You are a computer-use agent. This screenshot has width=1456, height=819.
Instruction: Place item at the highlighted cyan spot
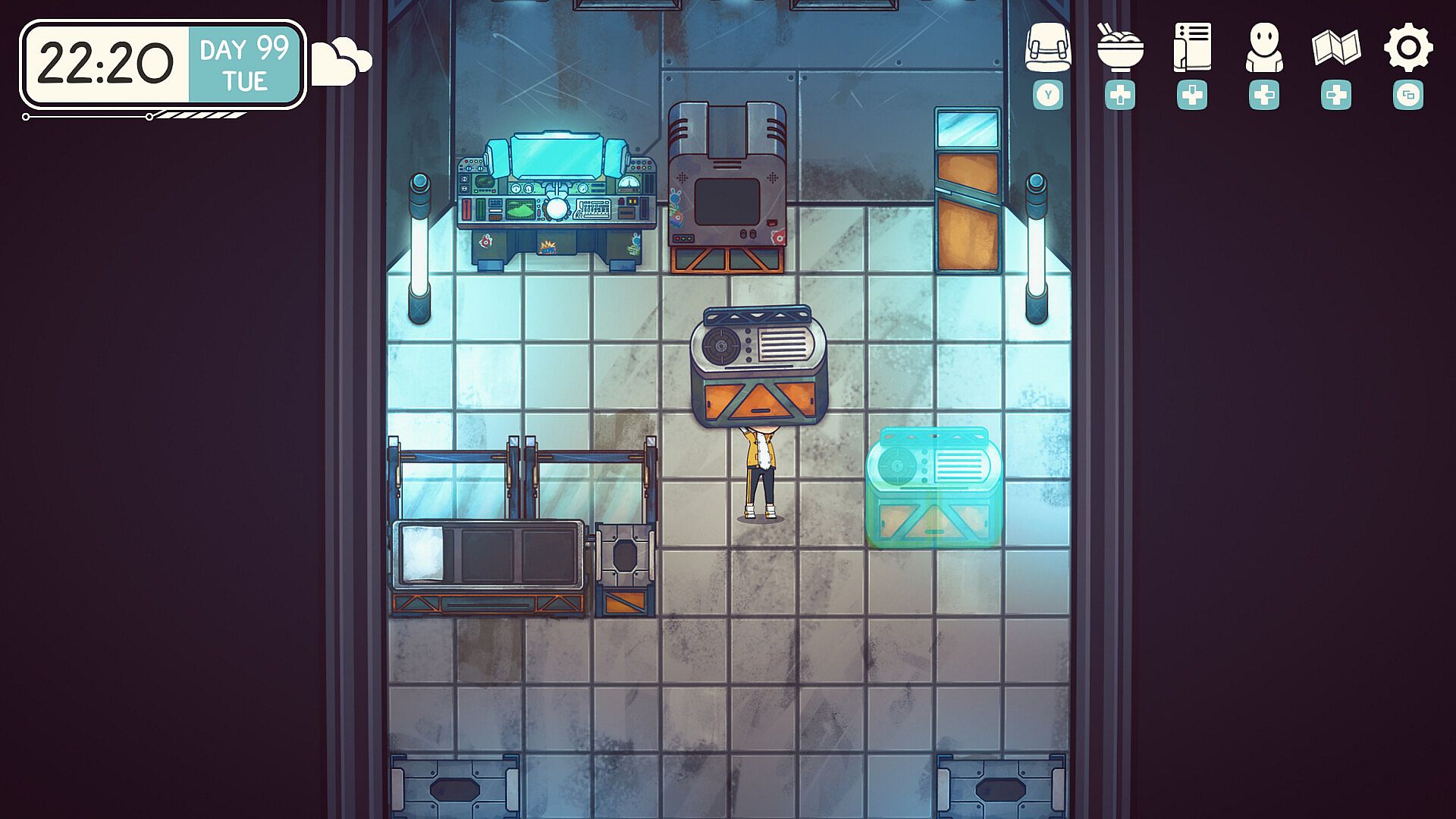[x=934, y=488]
